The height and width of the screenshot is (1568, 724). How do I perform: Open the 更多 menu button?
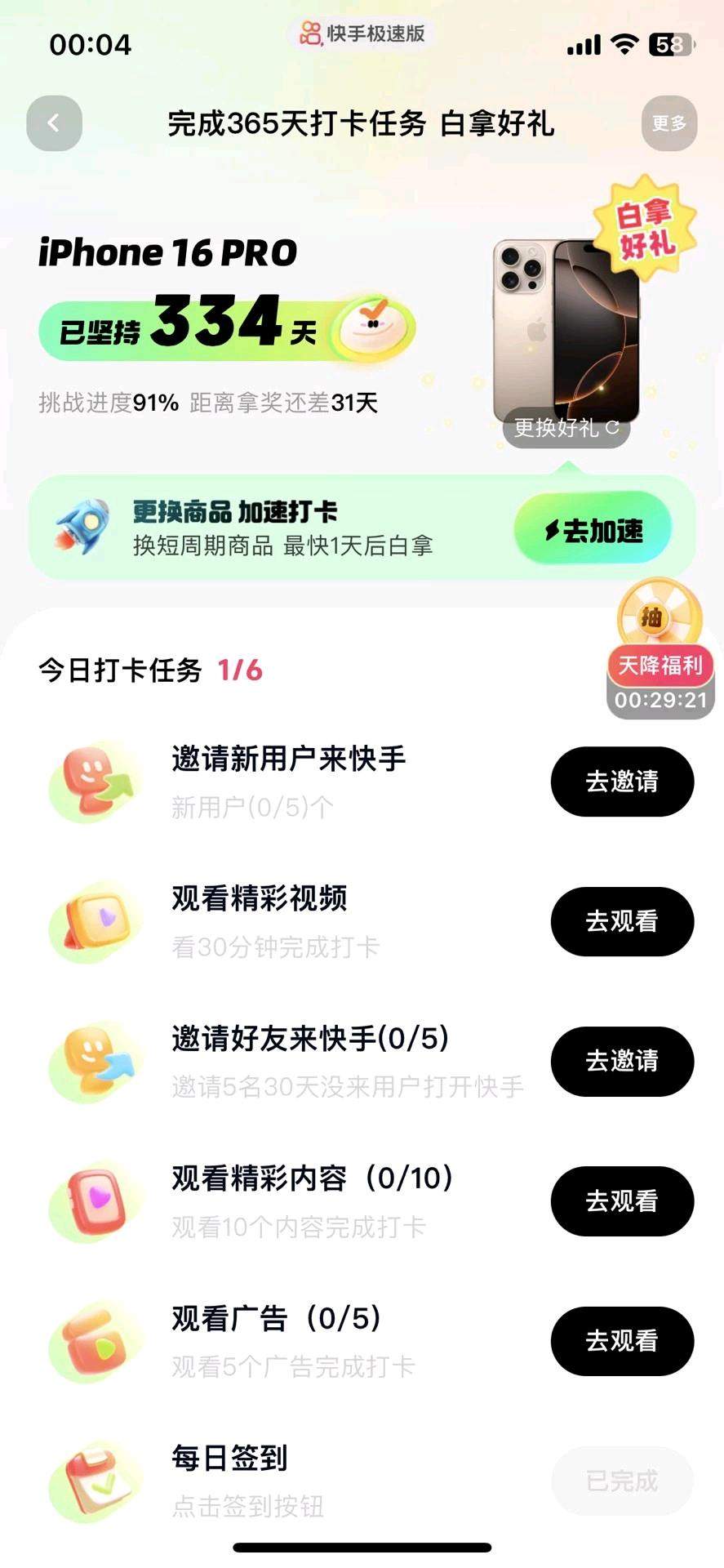coord(669,123)
